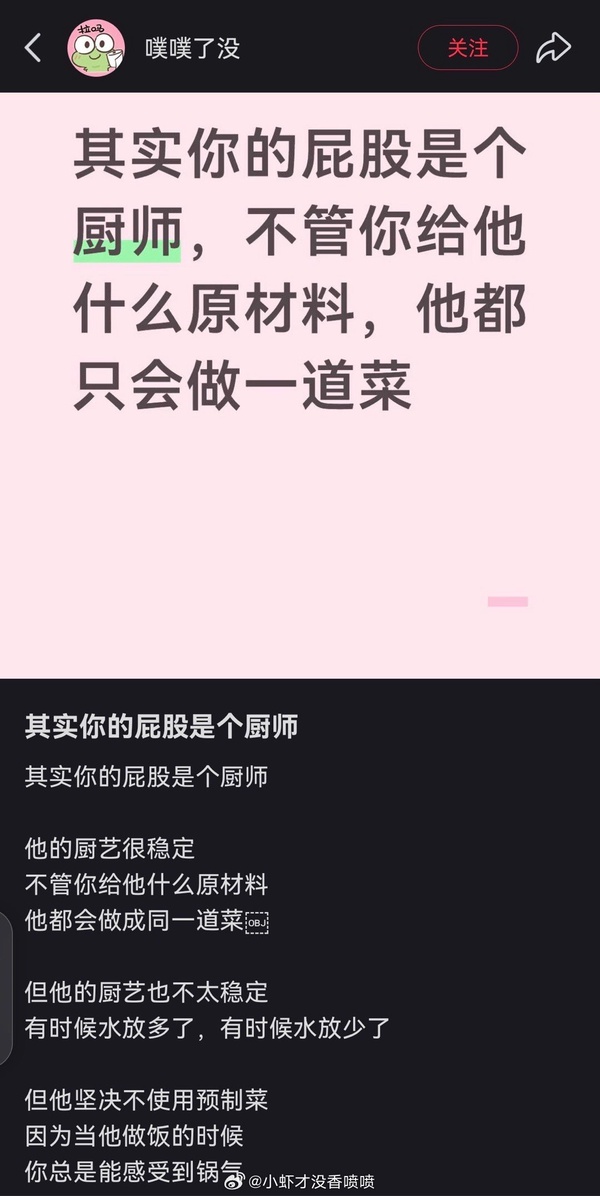The image size is (600, 1196).
Task: Open 噗噗了没's profile avatar
Action: point(96,47)
